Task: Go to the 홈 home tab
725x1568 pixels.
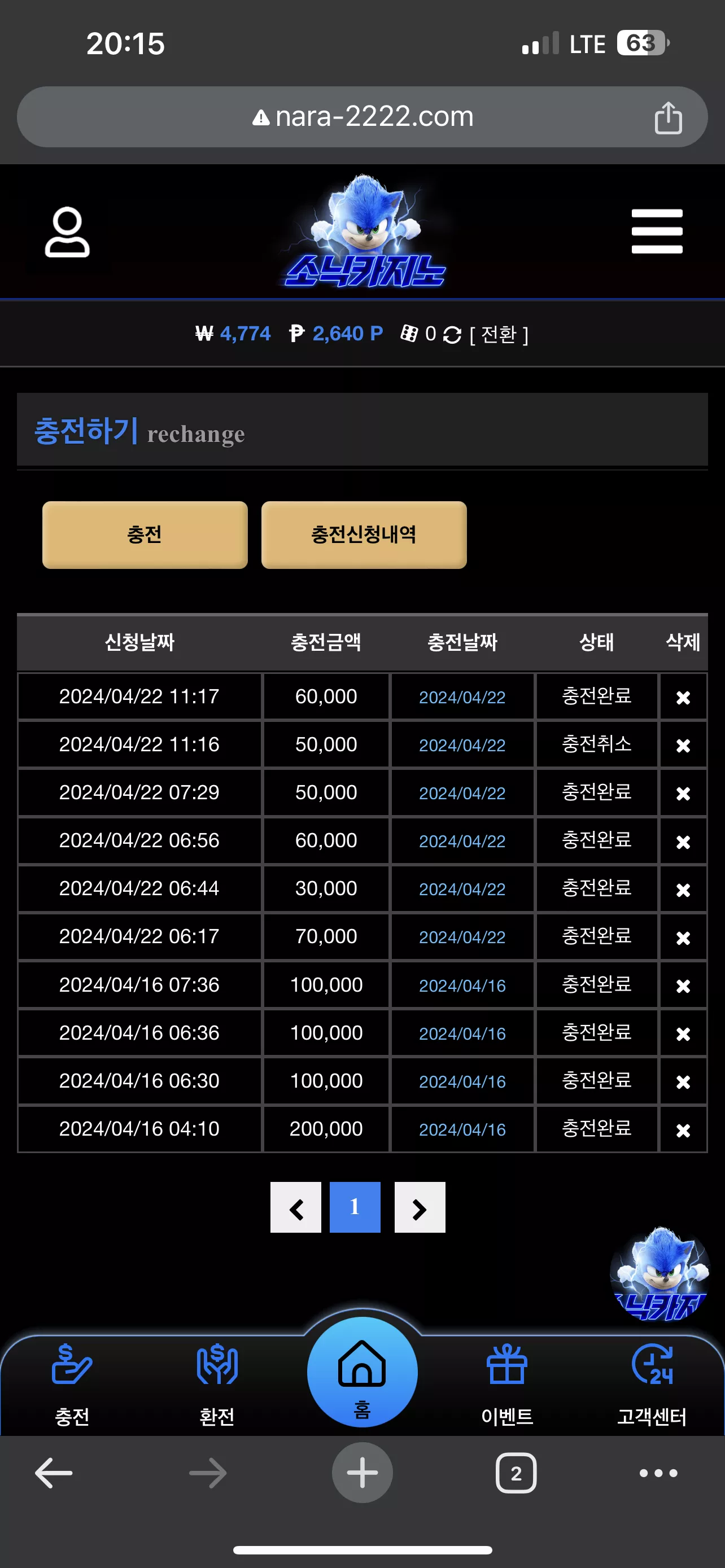Action: tap(362, 1373)
